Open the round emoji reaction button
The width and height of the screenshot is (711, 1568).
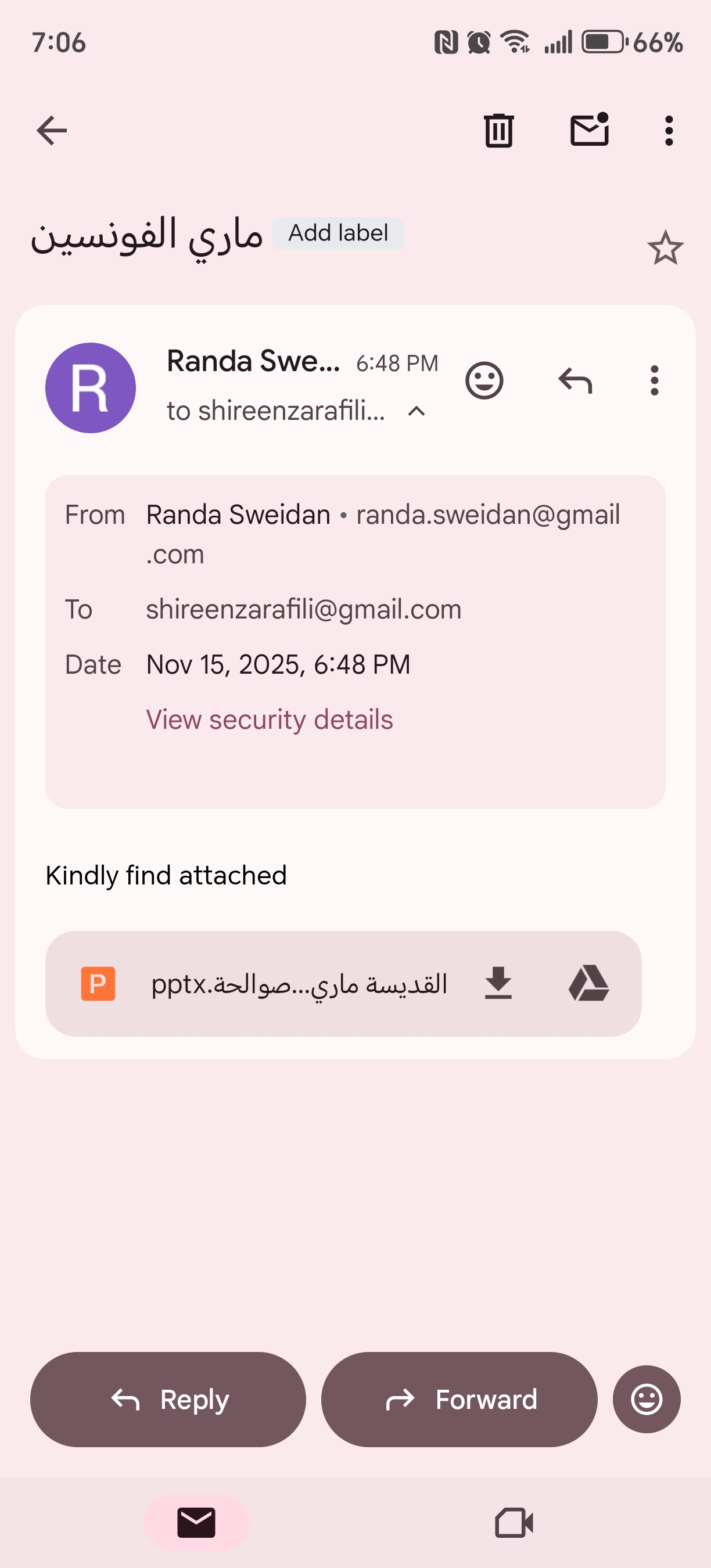(646, 1400)
